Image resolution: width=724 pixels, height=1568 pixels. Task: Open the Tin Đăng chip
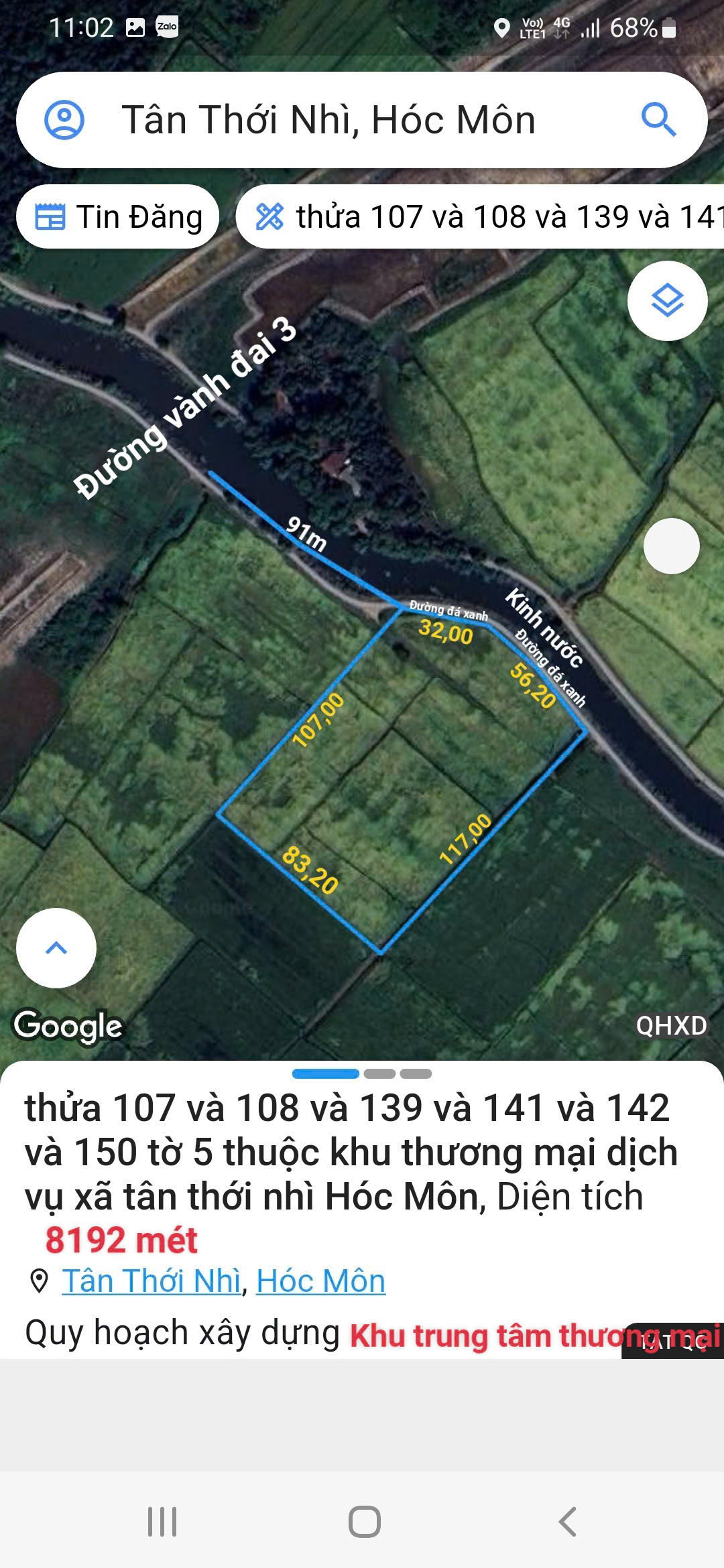(118, 217)
